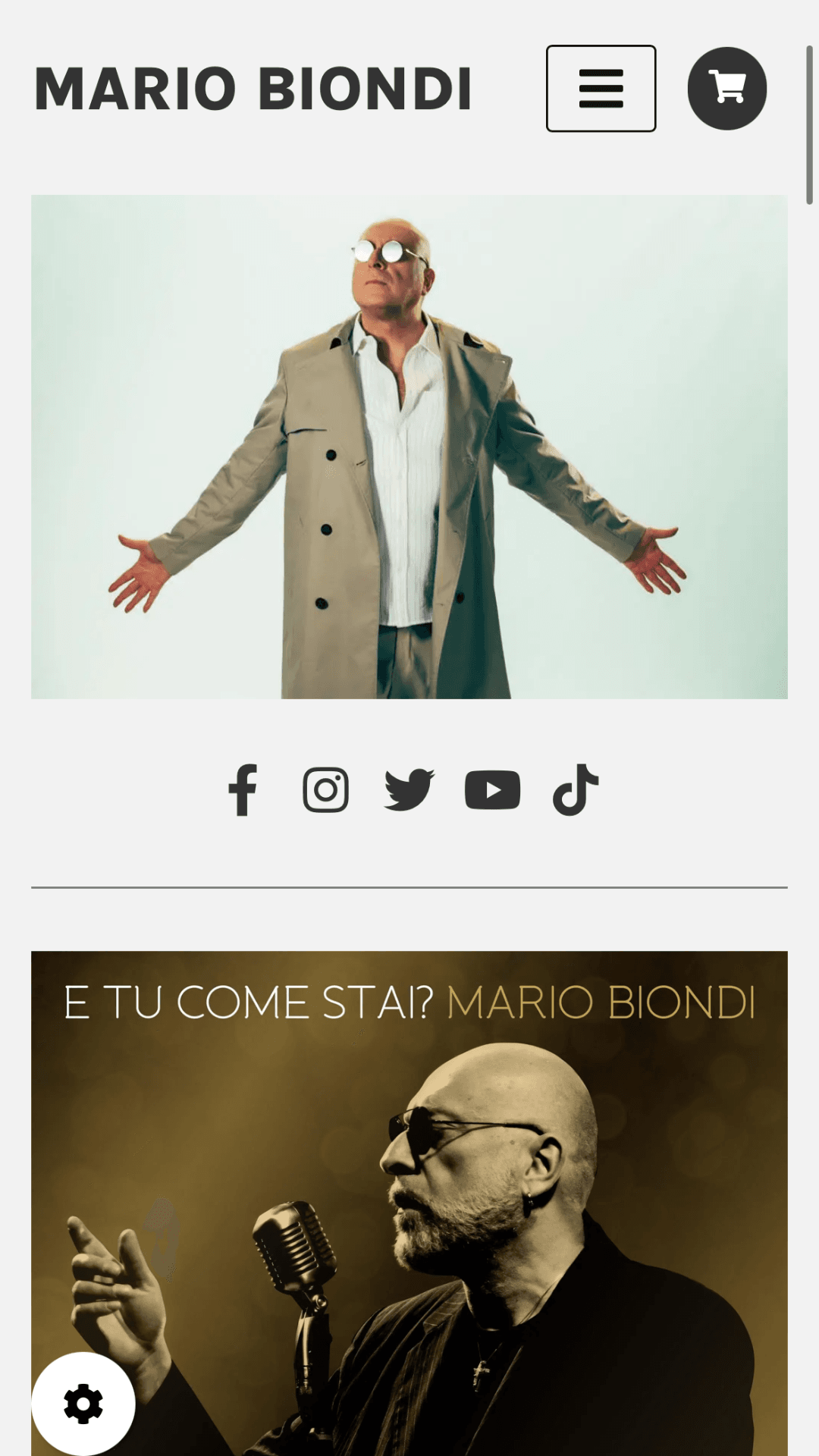This screenshot has width=819, height=1456.
Task: Visit the Facebook page
Action: click(243, 790)
